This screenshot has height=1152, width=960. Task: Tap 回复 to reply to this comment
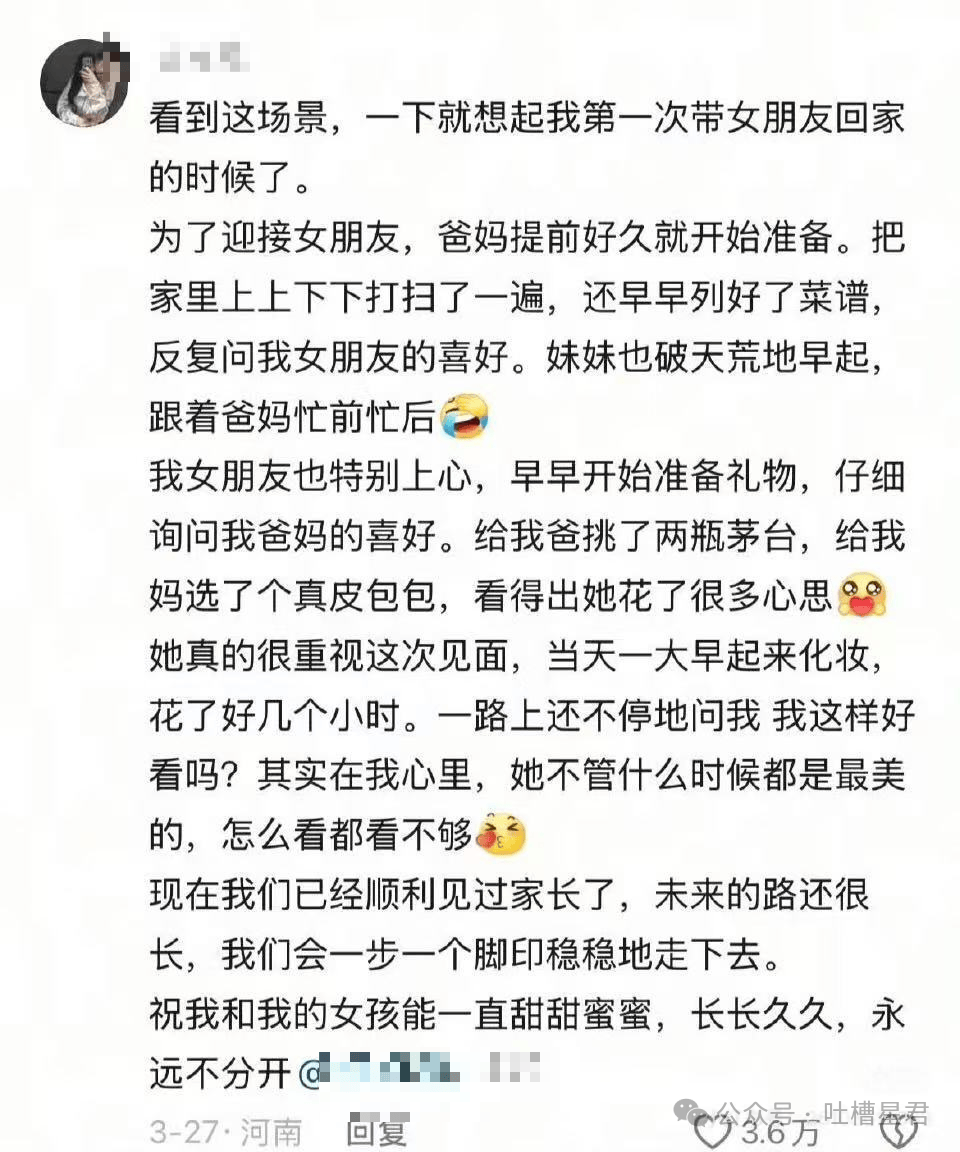[x=377, y=1131]
